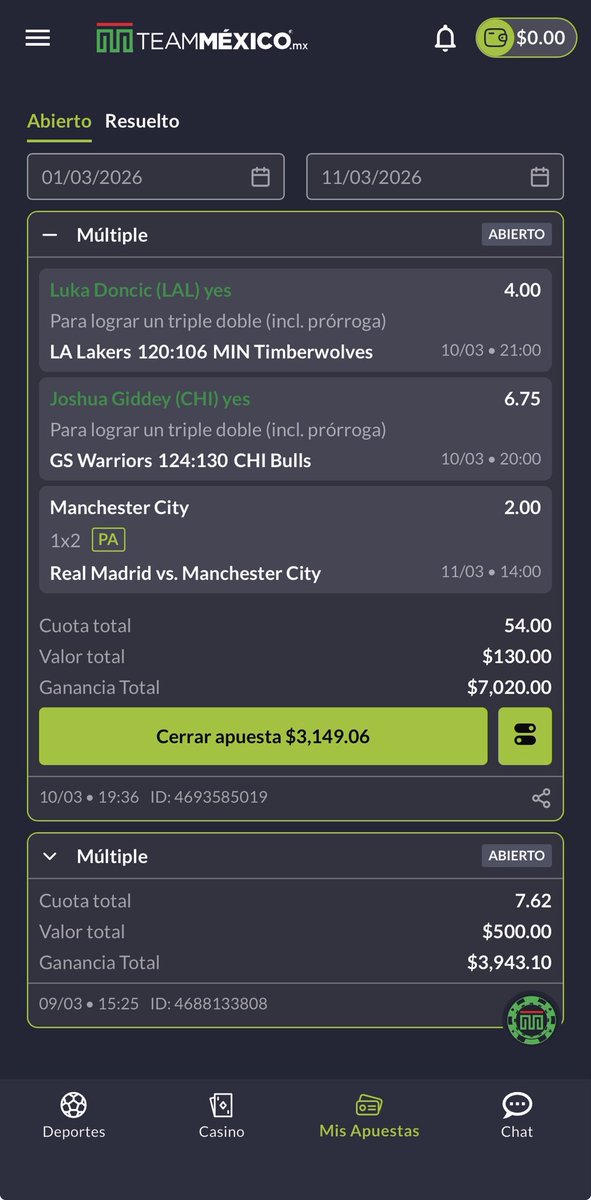Open the Real Madrid vs. Manchester City selection
The width and height of the screenshot is (591, 1200).
pos(295,540)
